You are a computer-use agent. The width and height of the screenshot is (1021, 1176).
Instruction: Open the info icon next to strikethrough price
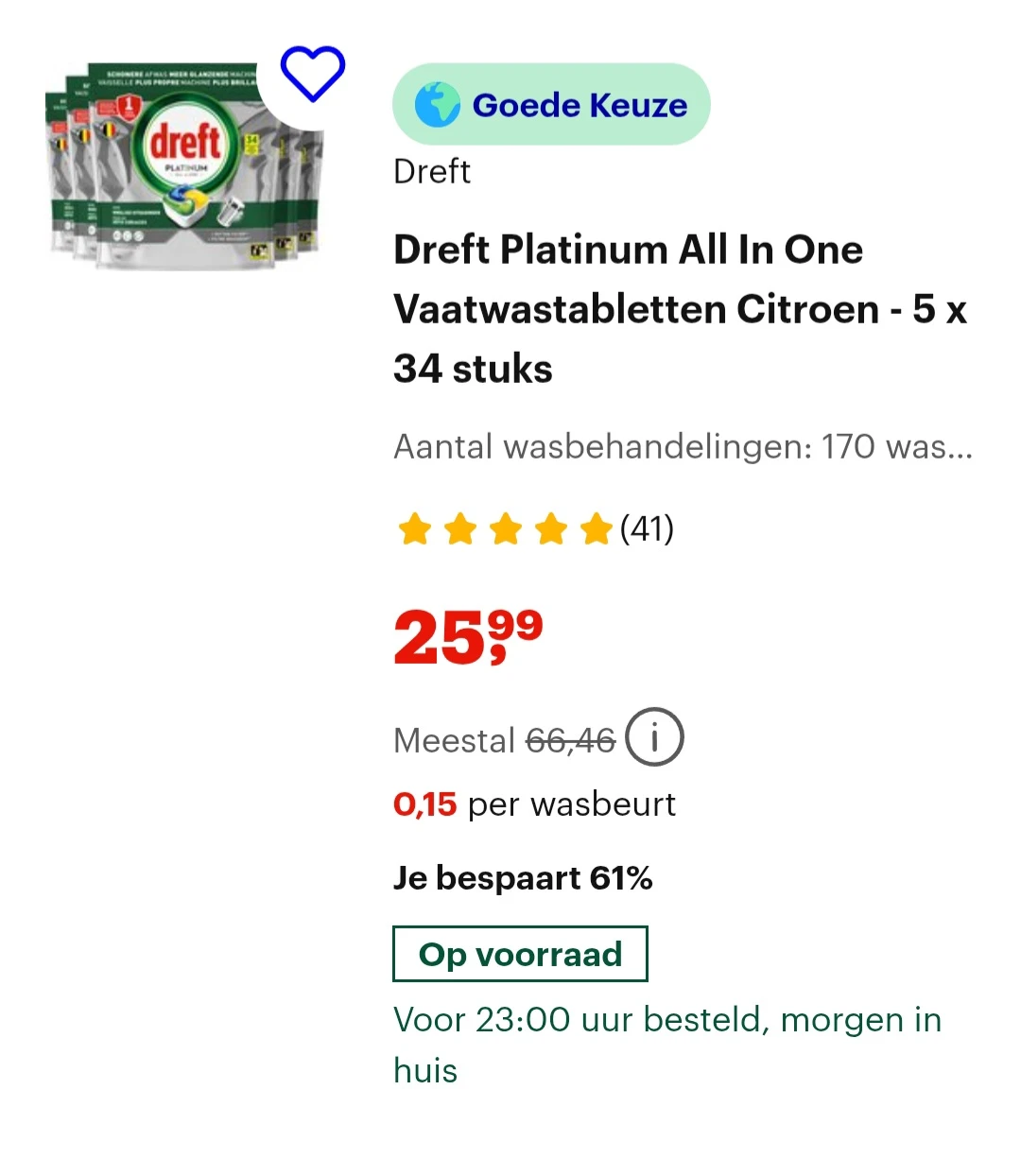657,737
